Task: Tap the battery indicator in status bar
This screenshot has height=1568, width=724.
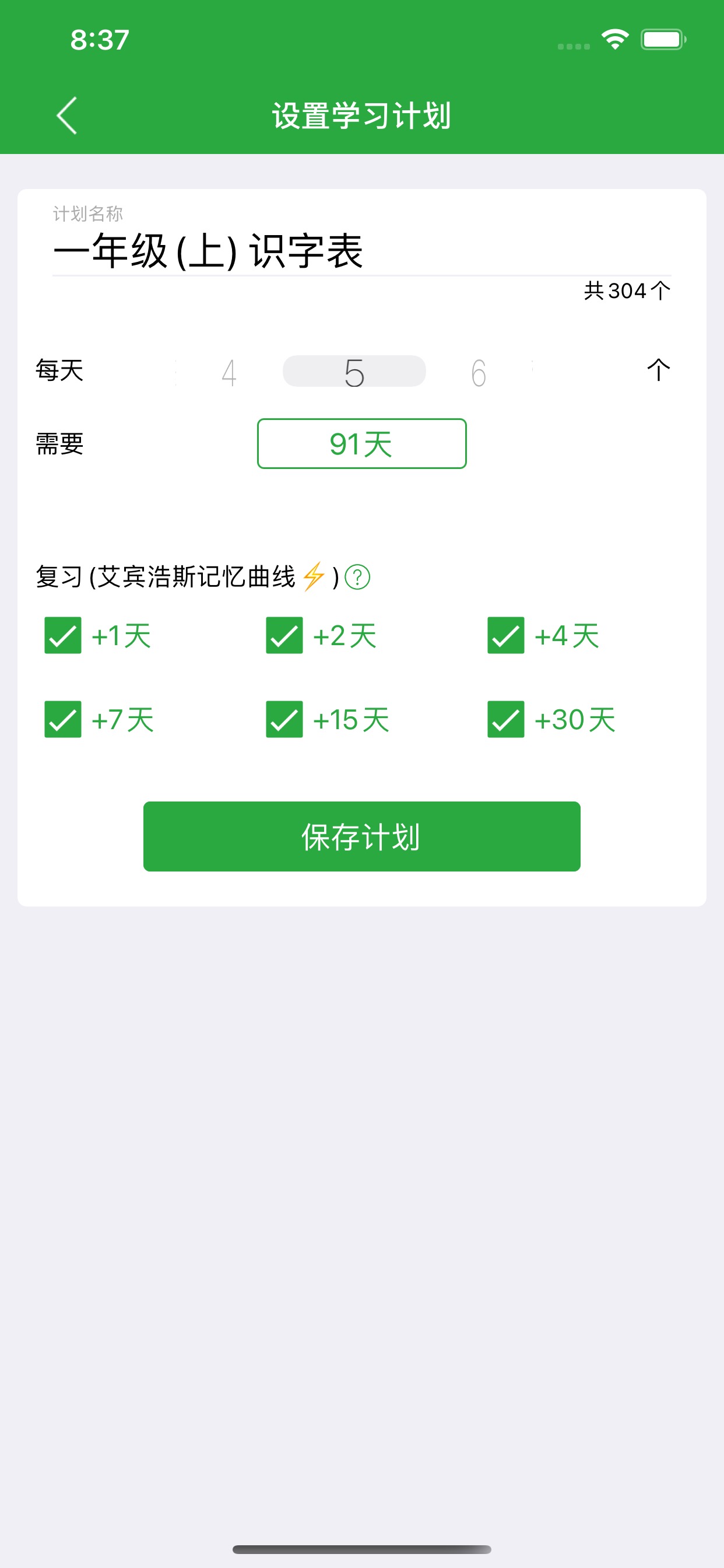Action: point(663,39)
